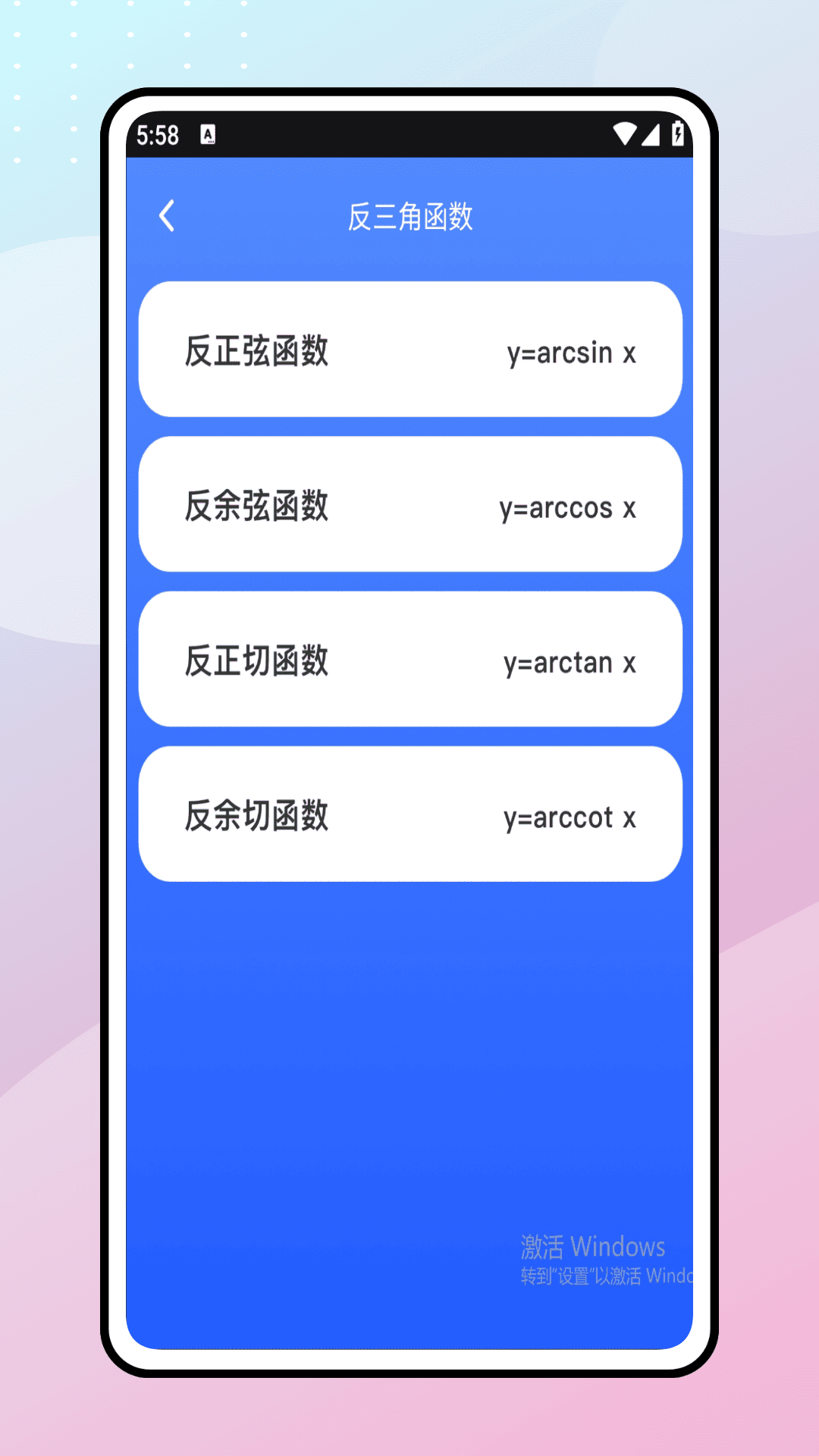Select the formula y=arcsin x
Image resolution: width=819 pixels, height=1456 pixels.
point(572,352)
